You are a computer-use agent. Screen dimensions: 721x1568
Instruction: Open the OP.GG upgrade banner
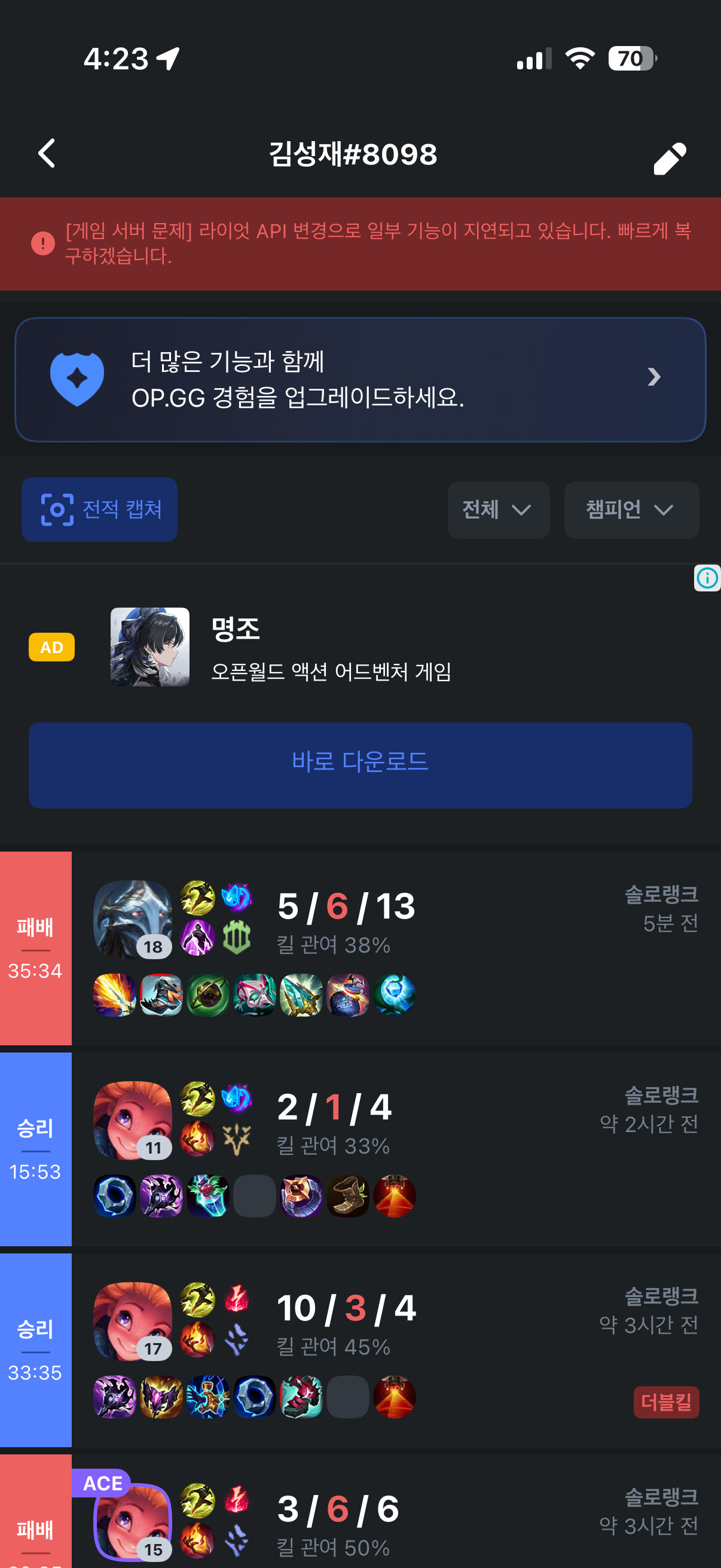(360, 379)
